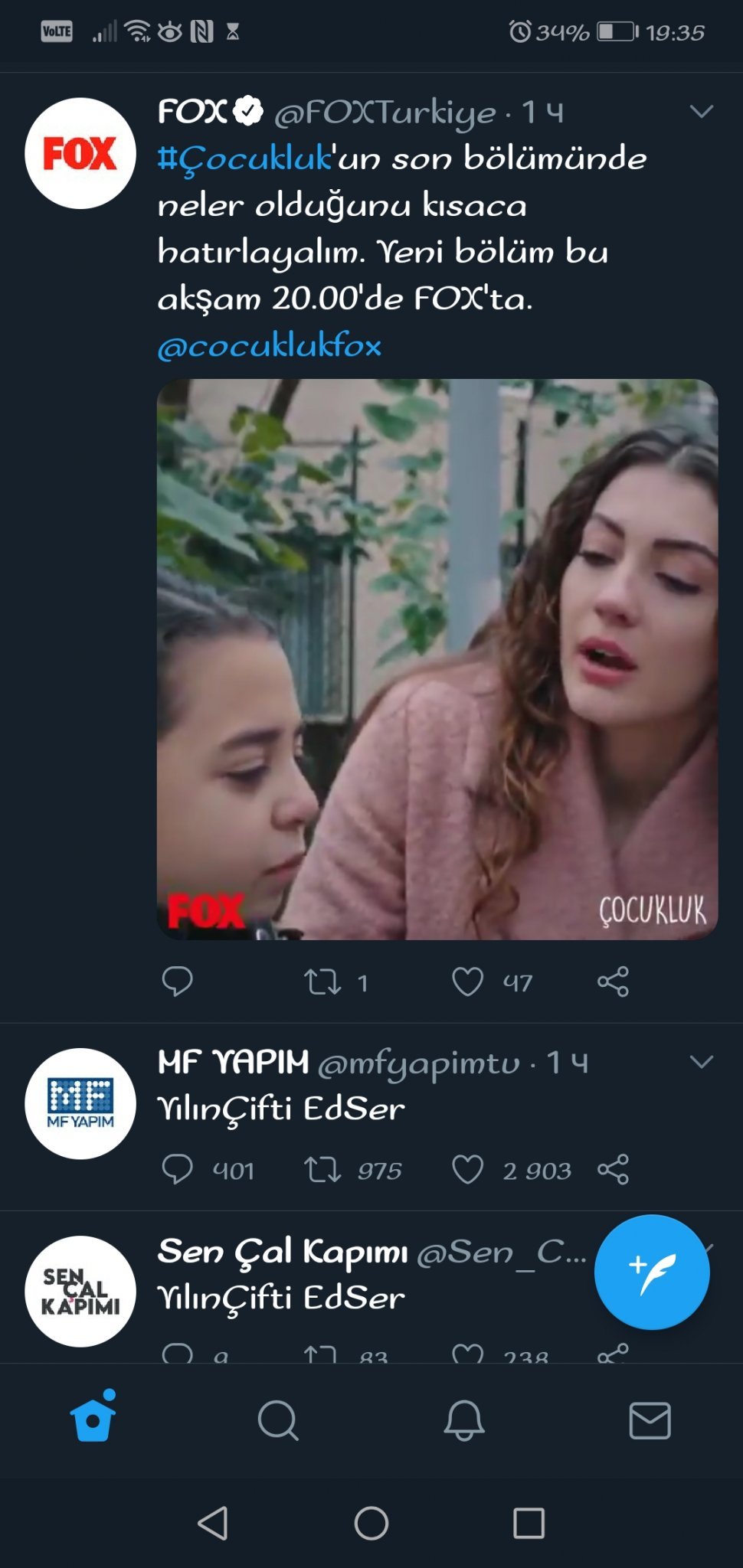The width and height of the screenshot is (743, 1568).
Task: Expand the options chevron on the FOX tweet
Action: pos(701,112)
